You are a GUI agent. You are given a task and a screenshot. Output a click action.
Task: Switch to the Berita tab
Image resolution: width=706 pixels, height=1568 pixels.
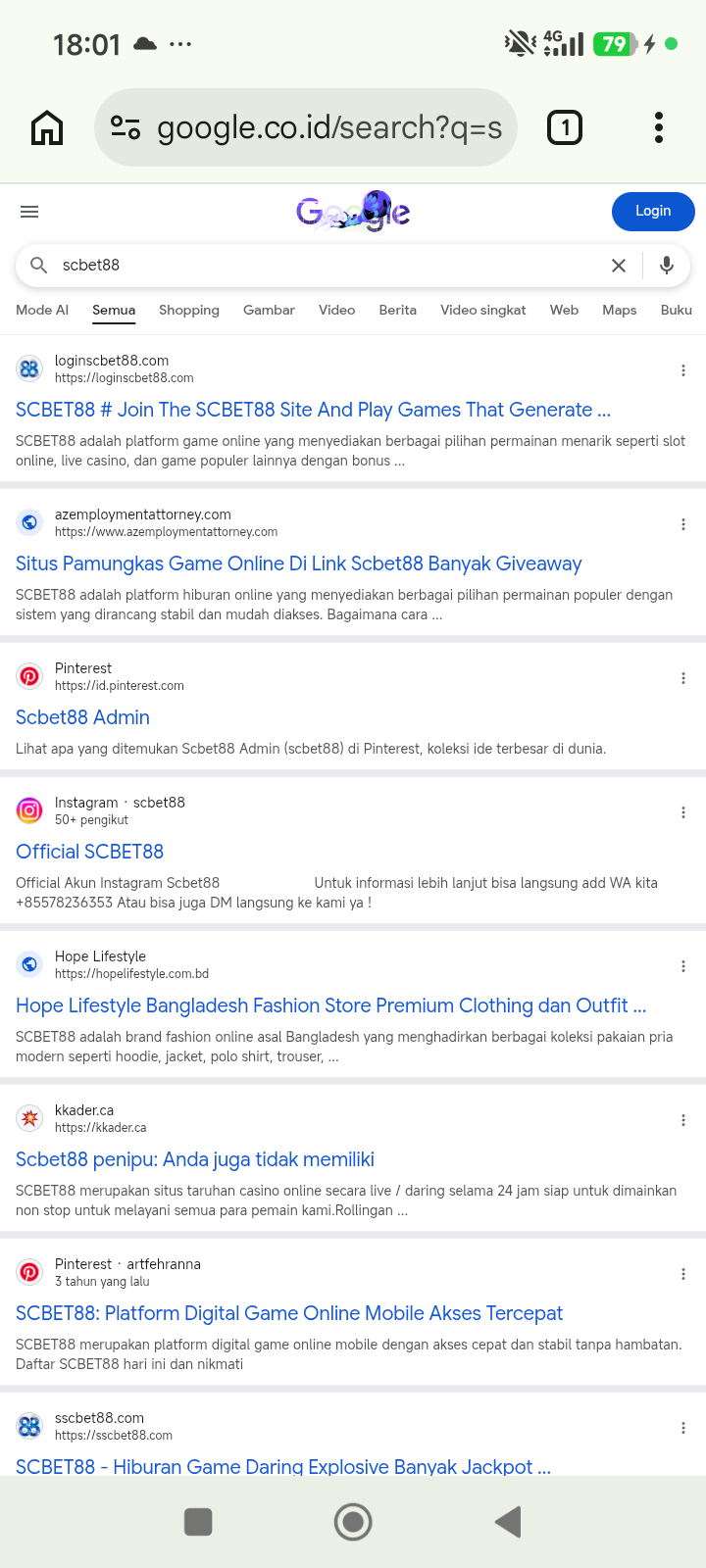pyautogui.click(x=398, y=310)
